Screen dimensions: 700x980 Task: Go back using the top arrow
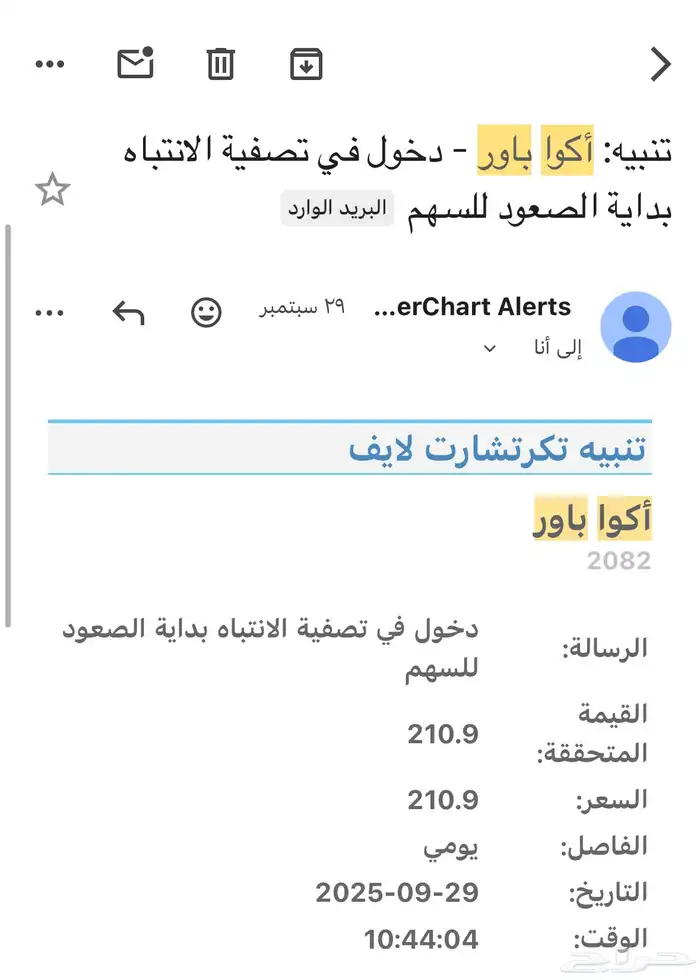pos(660,64)
